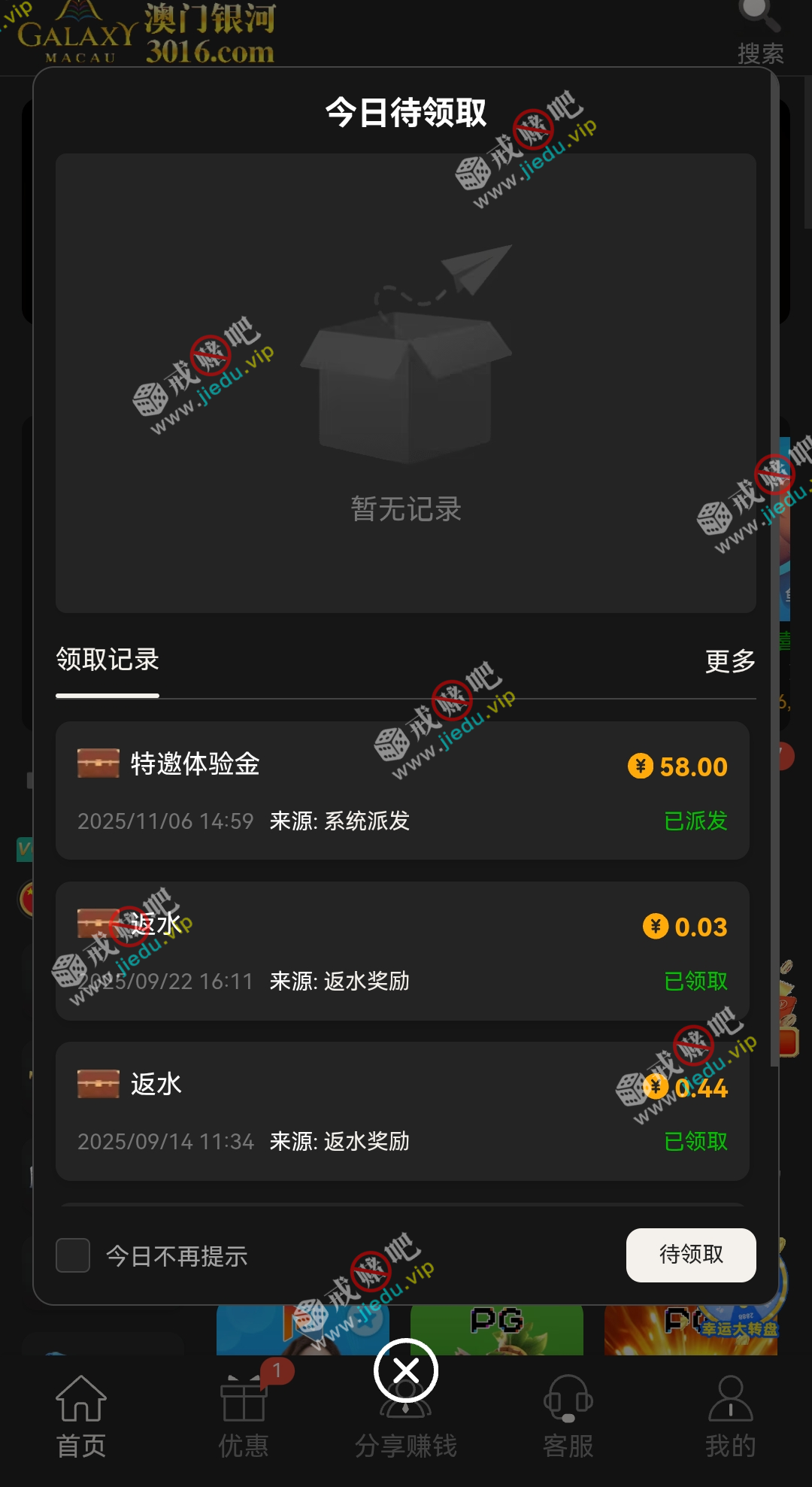Tap the 待领取 button
The image size is (812, 1487).
point(690,1255)
